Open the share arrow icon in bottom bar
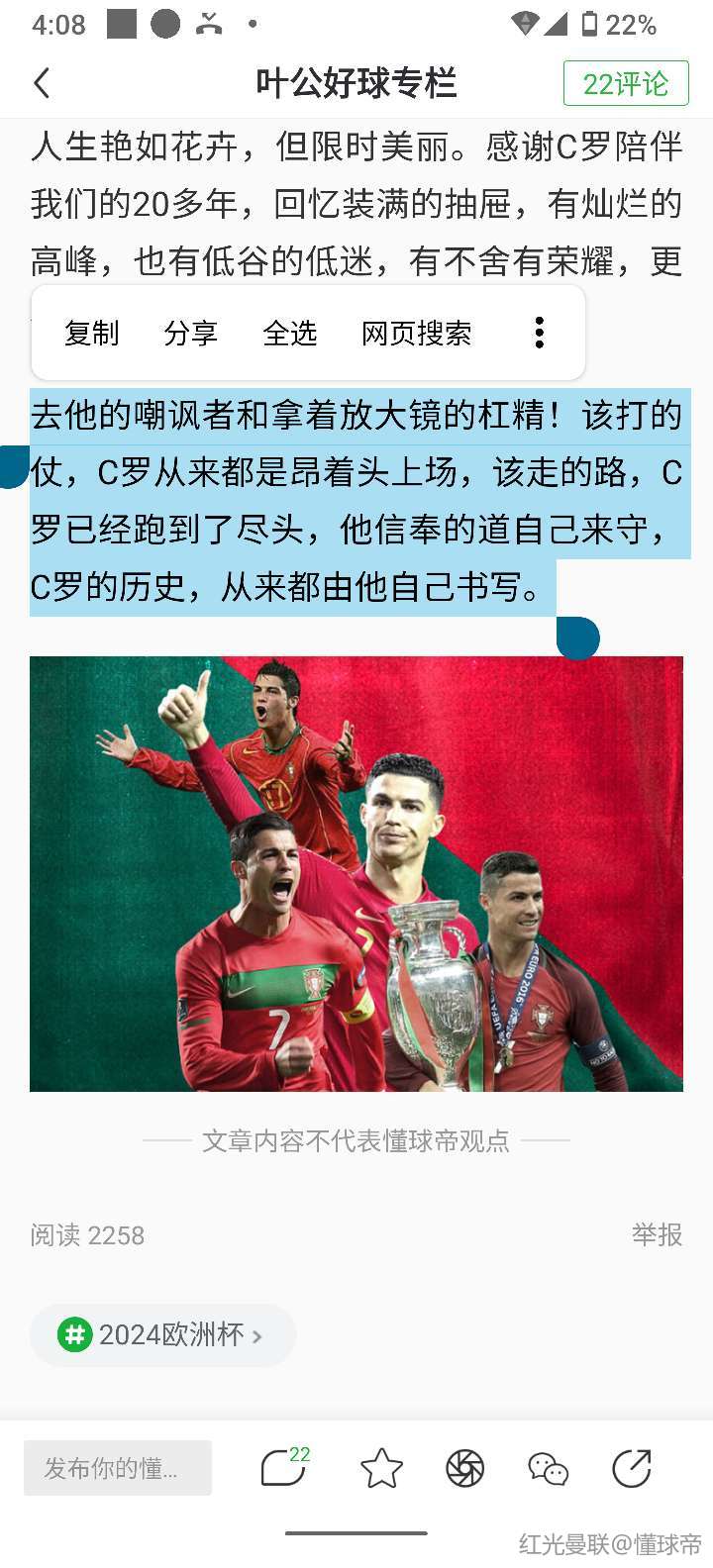This screenshot has width=713, height=1568. (x=631, y=1468)
